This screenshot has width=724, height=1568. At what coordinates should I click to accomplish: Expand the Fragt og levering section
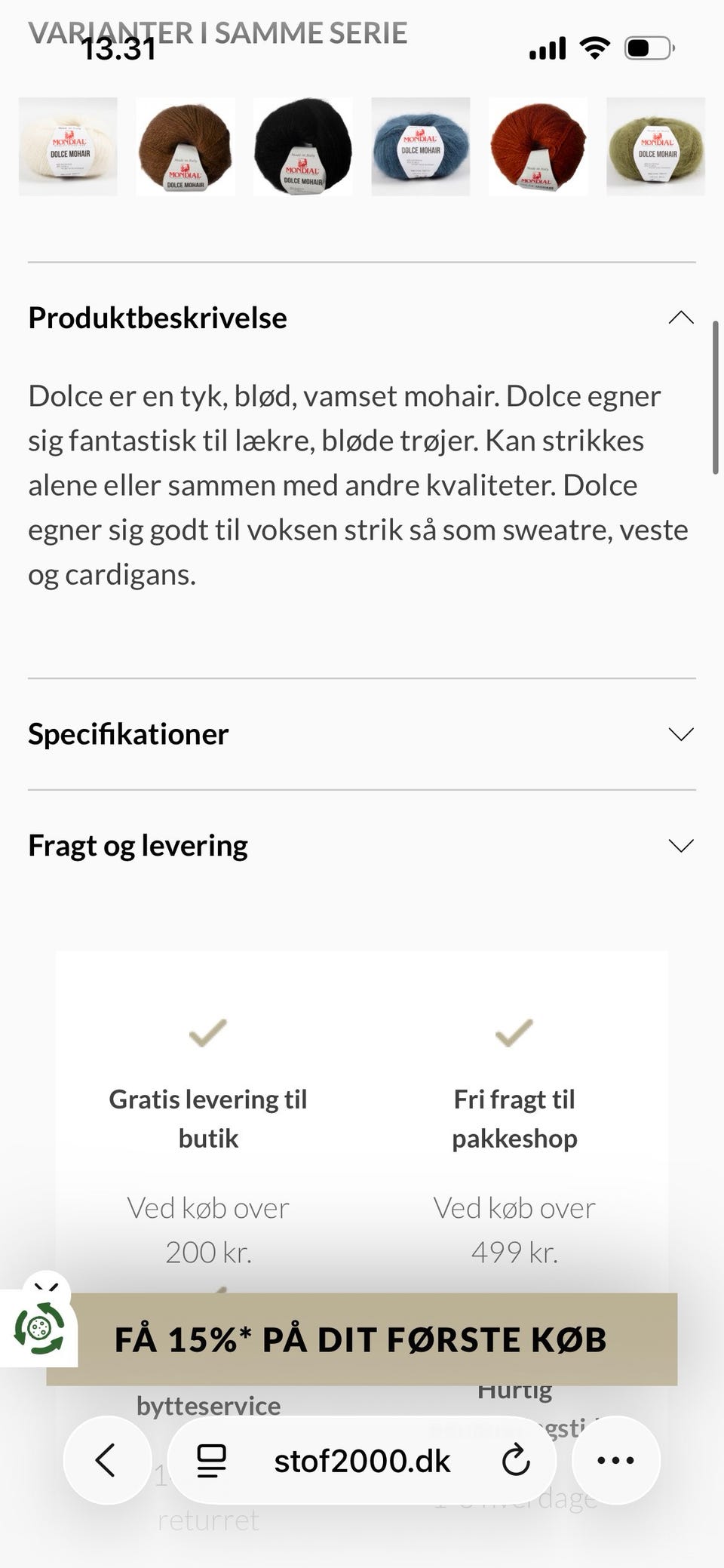pyautogui.click(x=362, y=846)
